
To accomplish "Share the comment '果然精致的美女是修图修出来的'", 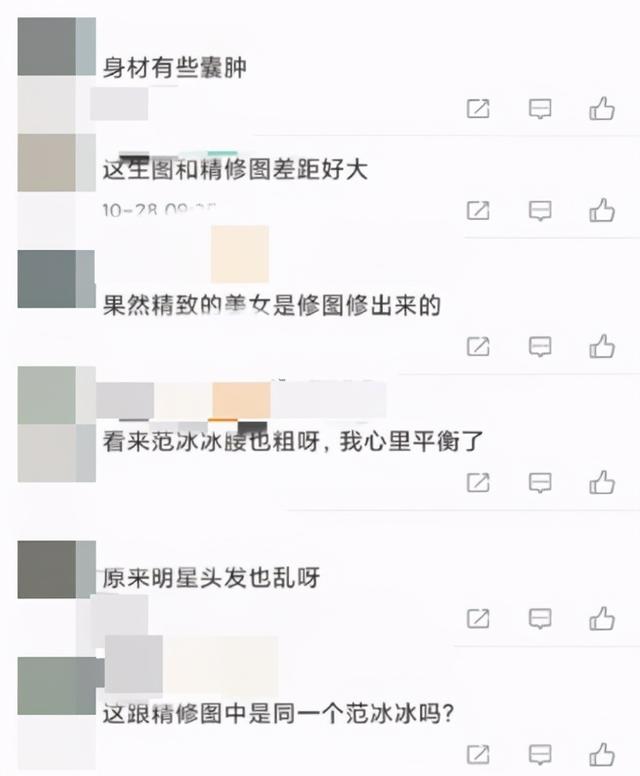I will 479,347.
